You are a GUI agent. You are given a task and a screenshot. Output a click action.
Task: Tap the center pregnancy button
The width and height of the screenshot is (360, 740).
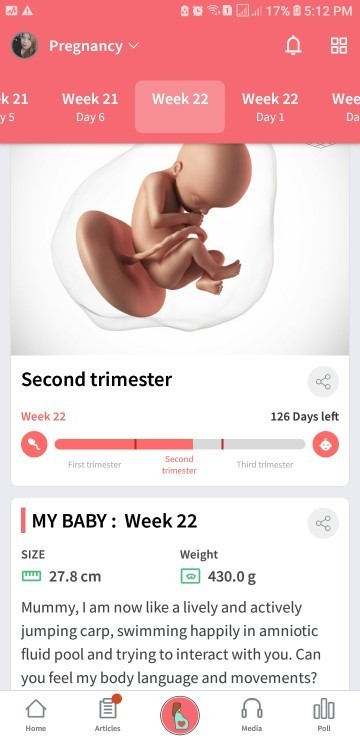180,715
